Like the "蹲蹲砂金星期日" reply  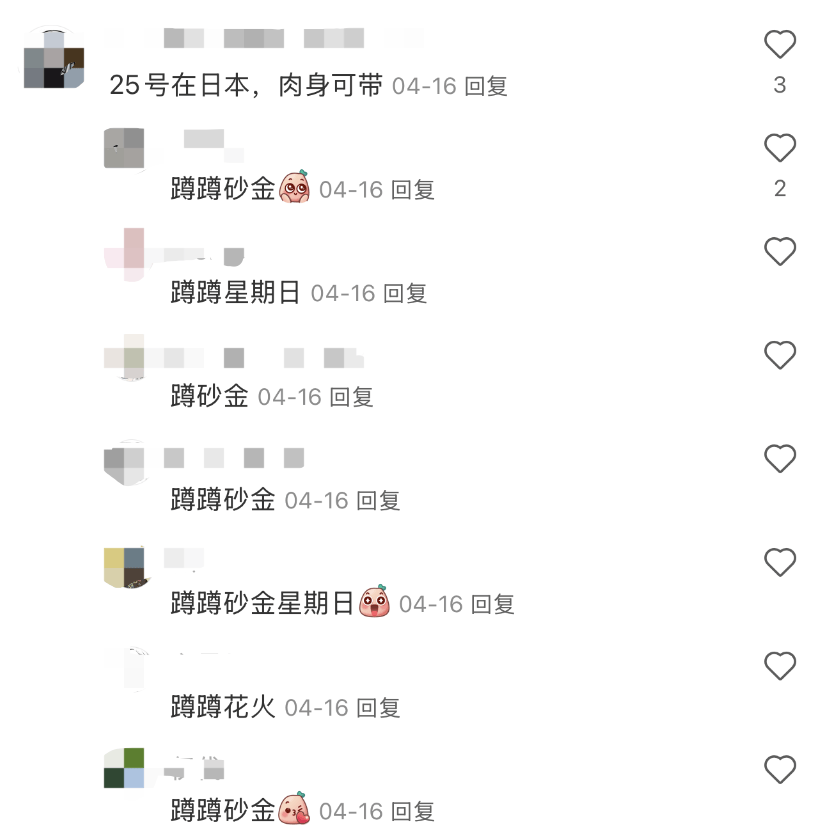pos(779,563)
